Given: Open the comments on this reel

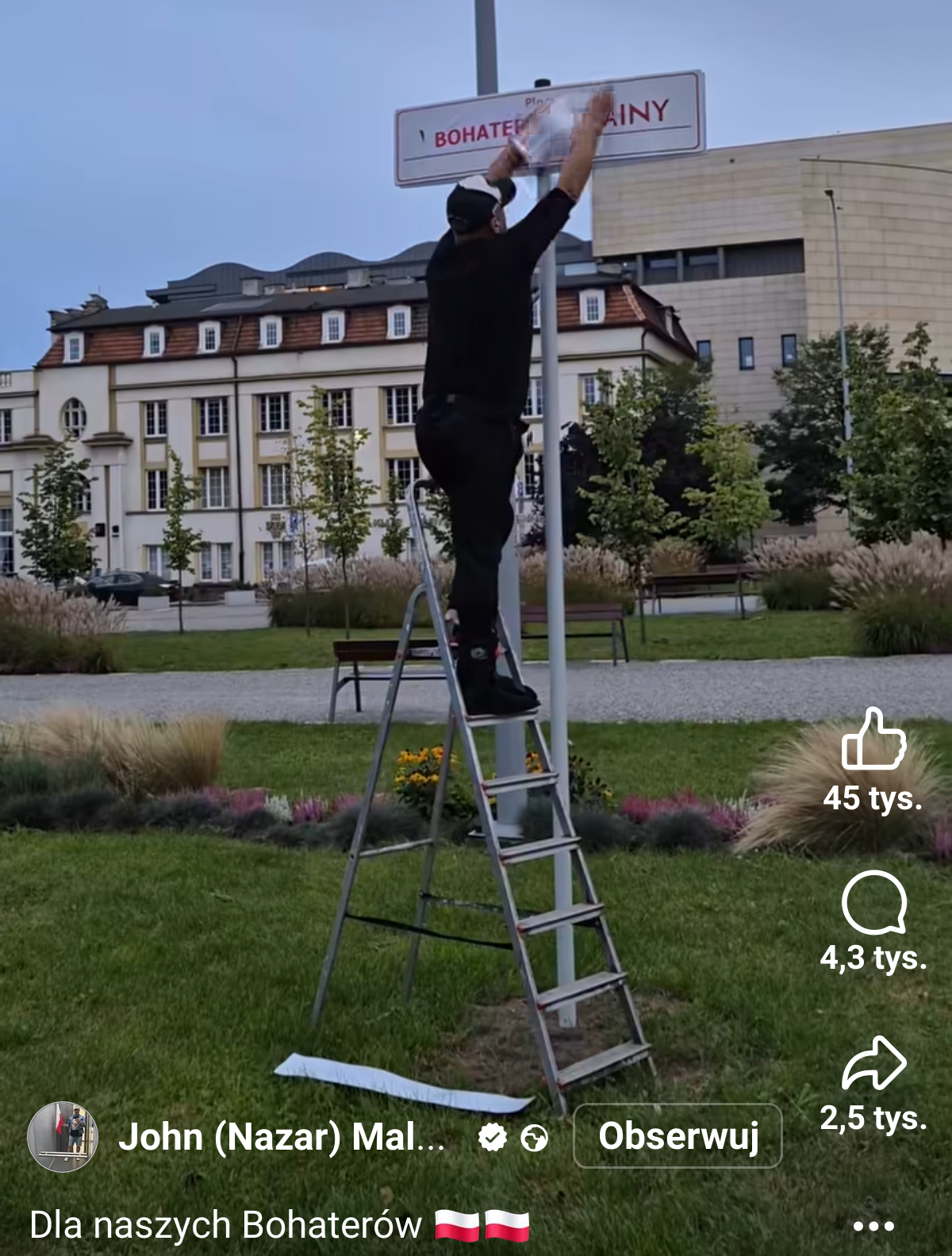Looking at the screenshot, I should tap(873, 903).
